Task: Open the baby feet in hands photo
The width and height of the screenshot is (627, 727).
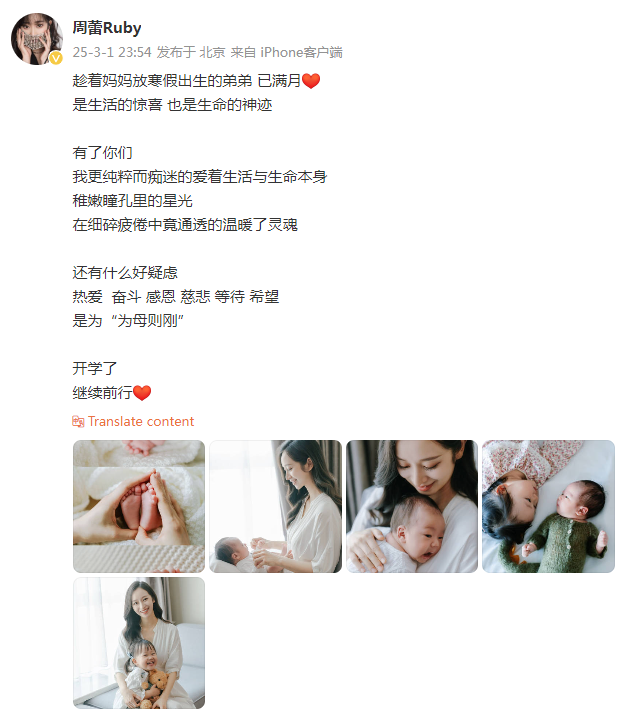Action: point(139,506)
